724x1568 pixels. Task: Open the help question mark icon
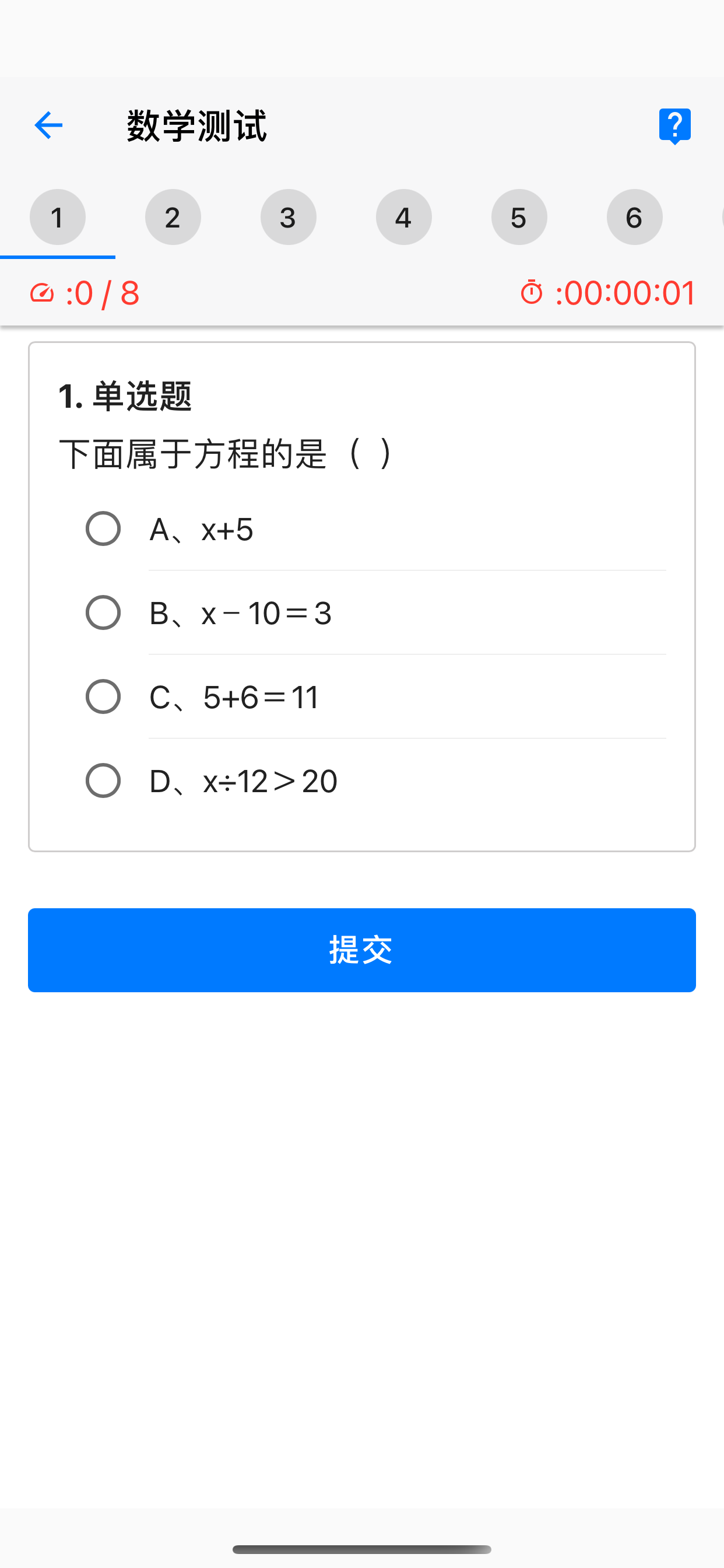tap(674, 126)
